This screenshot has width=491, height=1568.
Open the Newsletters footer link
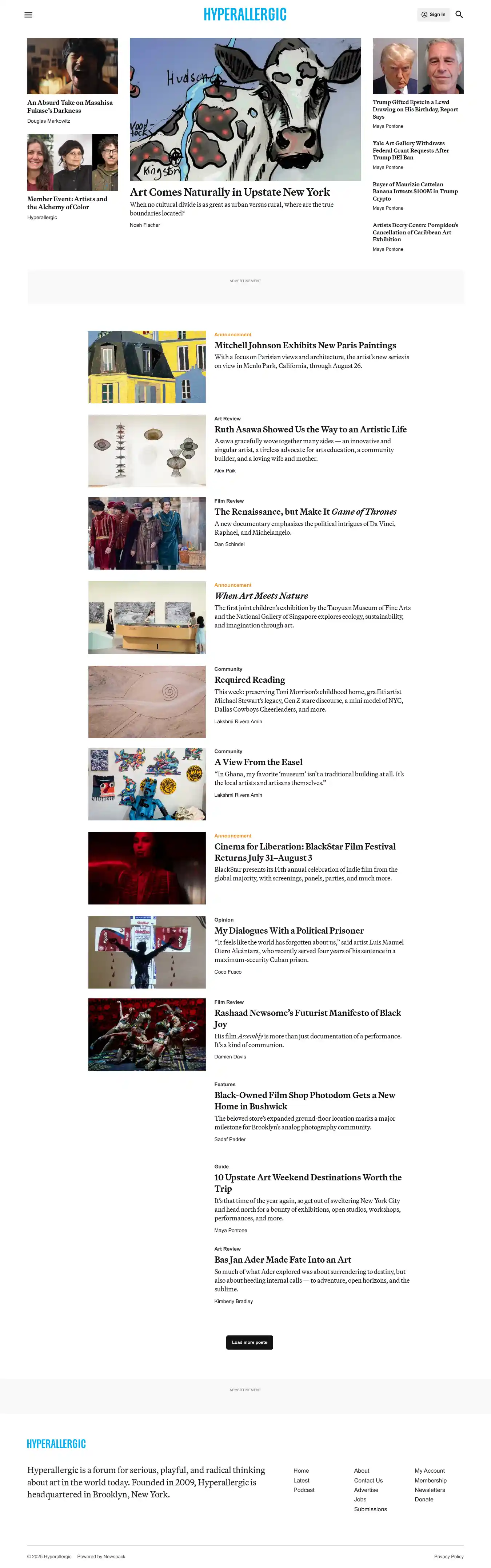430,1489
